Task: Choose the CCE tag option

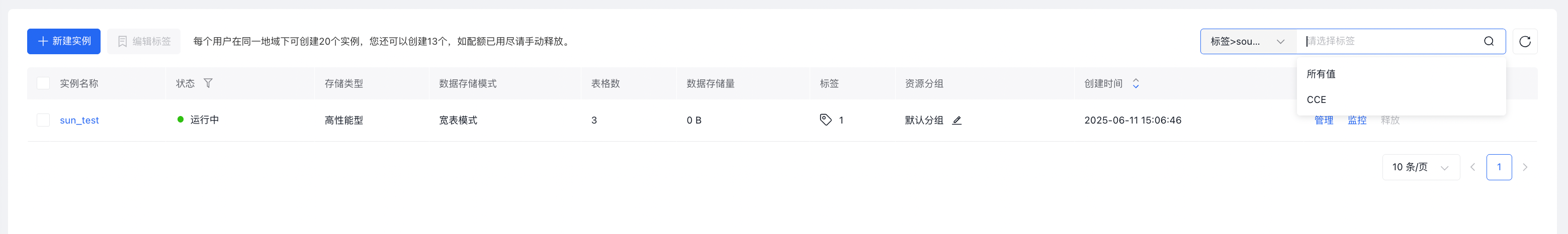Action: (x=1316, y=100)
